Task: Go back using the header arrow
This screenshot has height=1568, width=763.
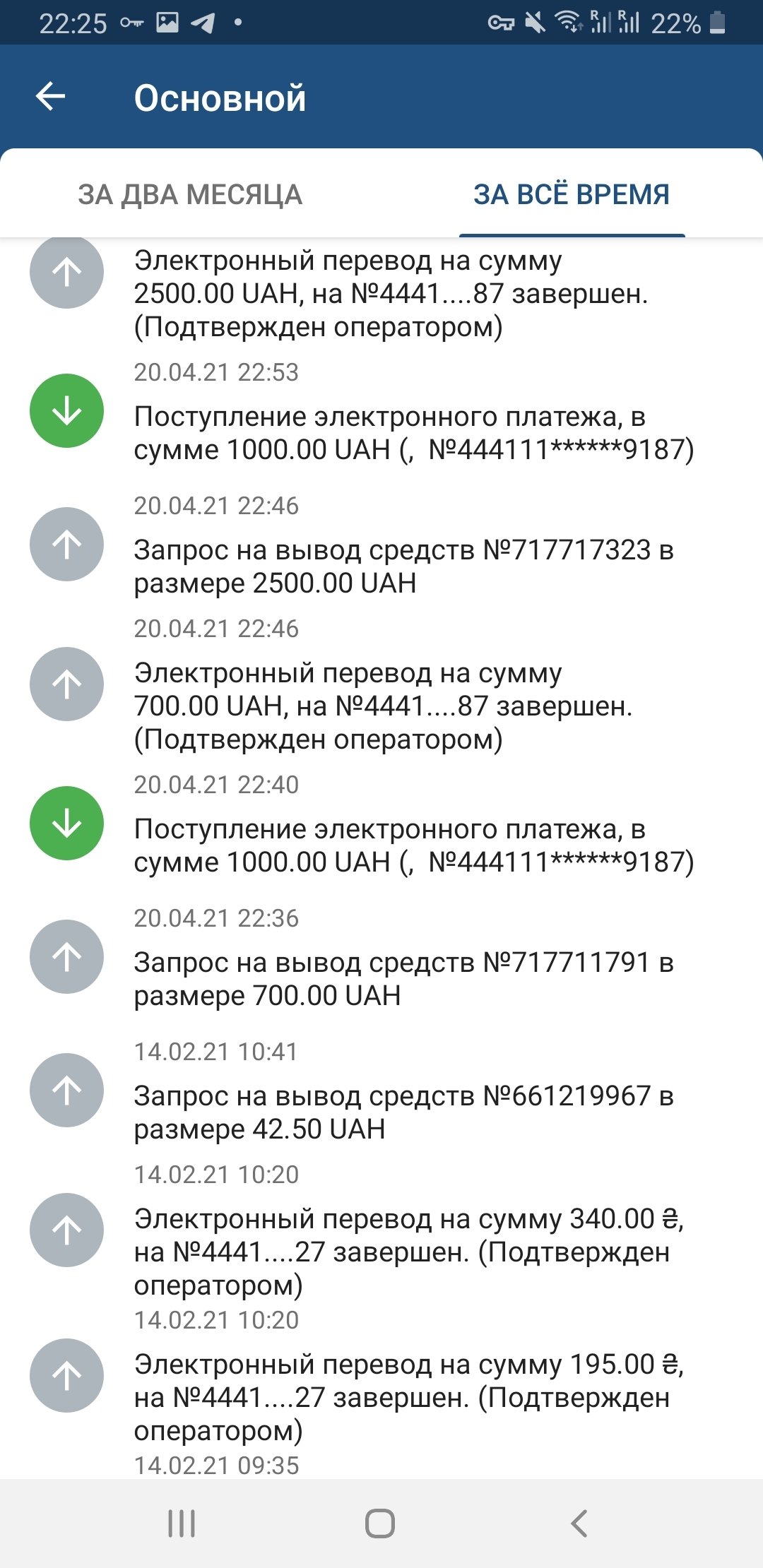Action: (x=50, y=97)
